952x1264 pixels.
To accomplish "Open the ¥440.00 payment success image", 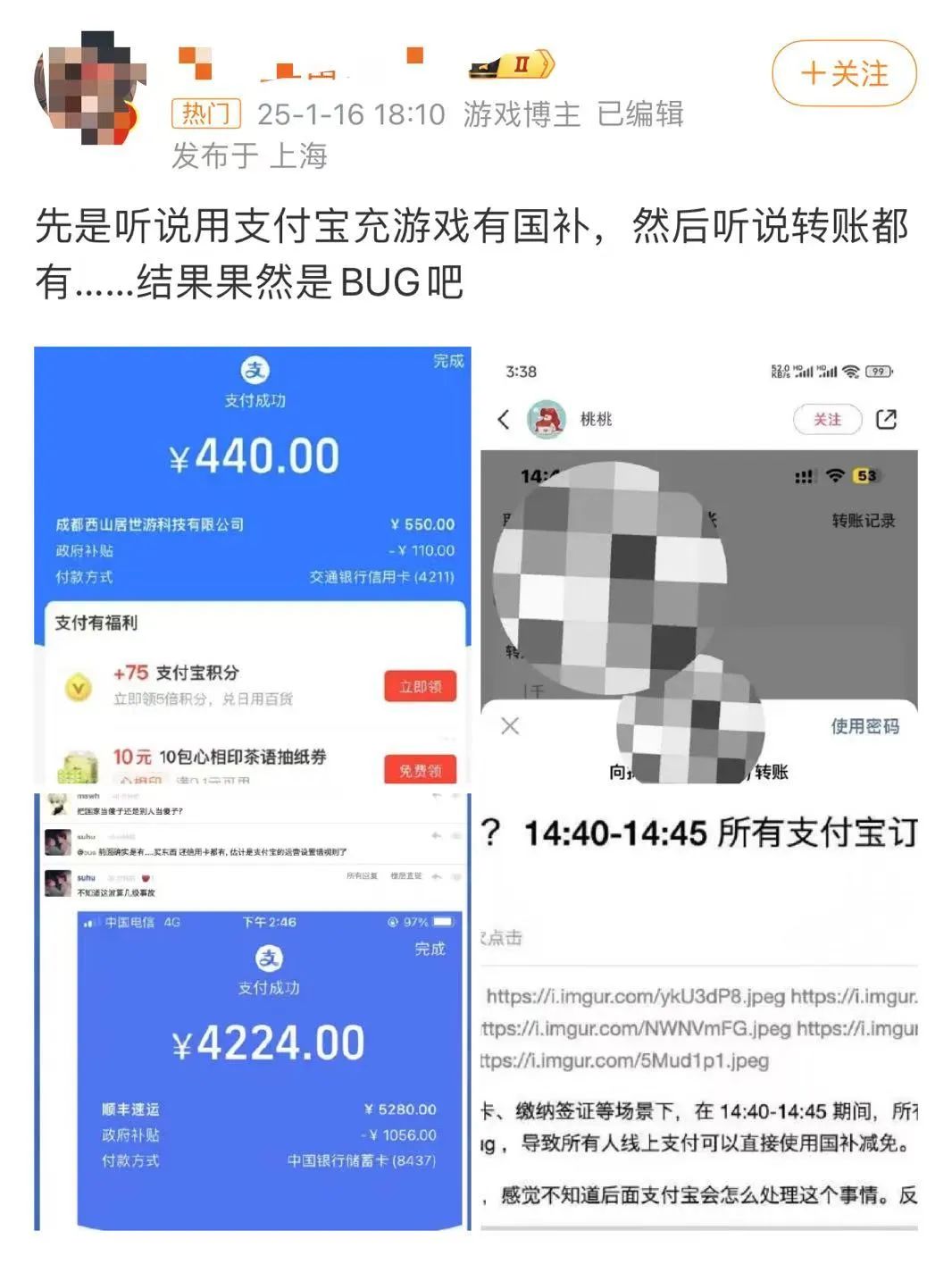I will click(253, 564).
